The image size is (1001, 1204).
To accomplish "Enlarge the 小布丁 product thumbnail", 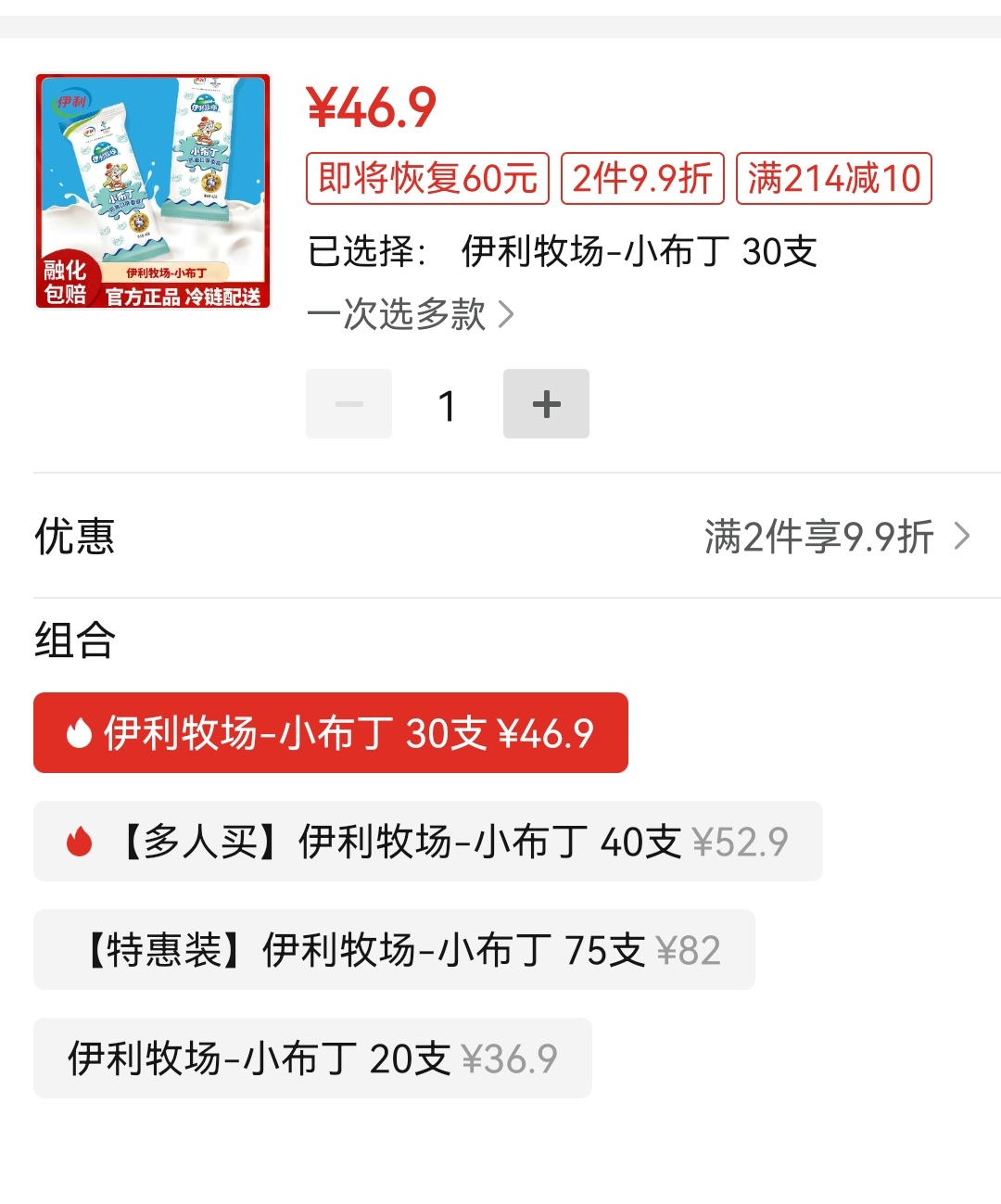I will point(153,191).
